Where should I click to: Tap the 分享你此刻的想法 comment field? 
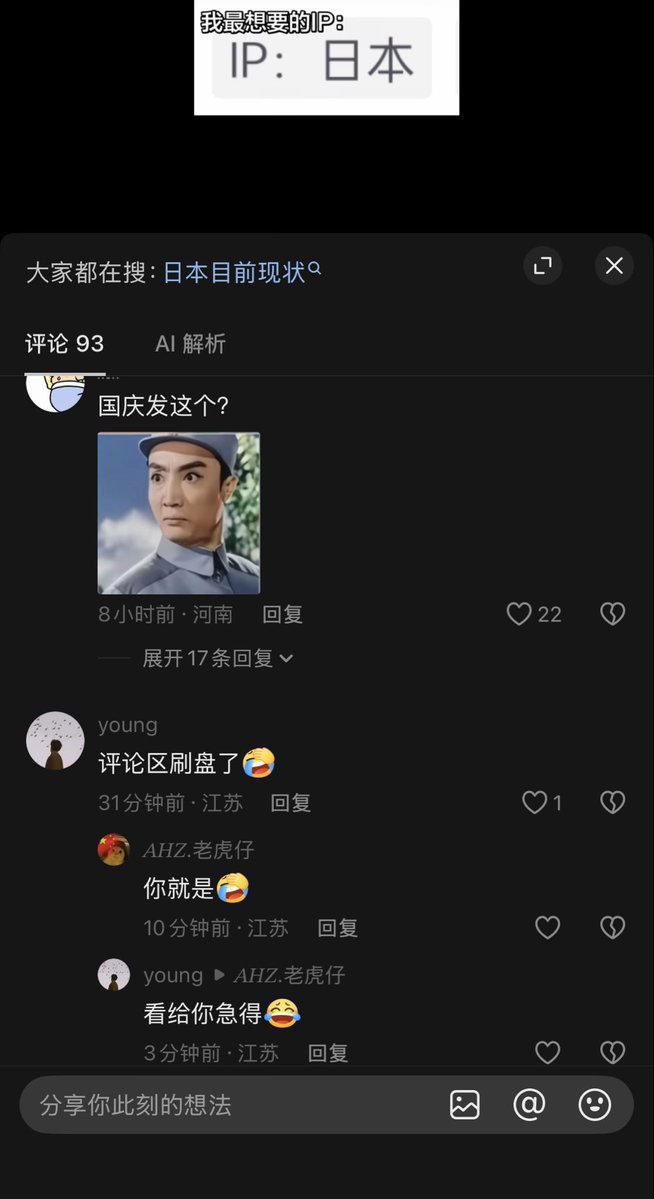229,1105
